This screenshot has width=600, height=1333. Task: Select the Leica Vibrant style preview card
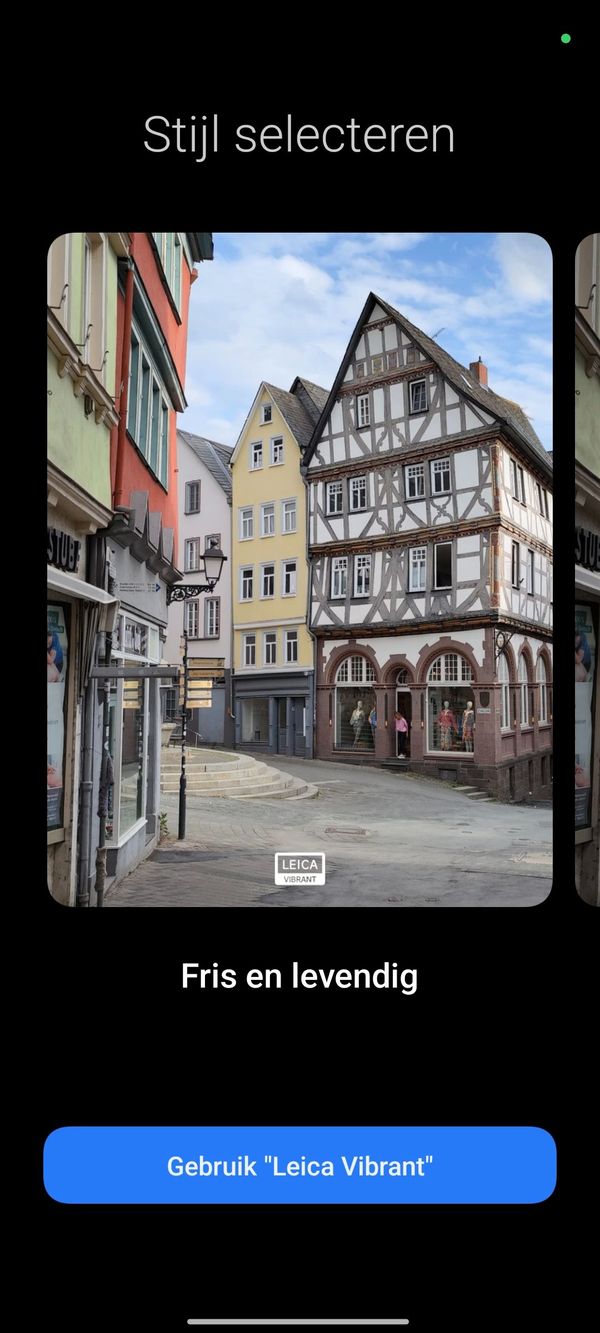300,570
